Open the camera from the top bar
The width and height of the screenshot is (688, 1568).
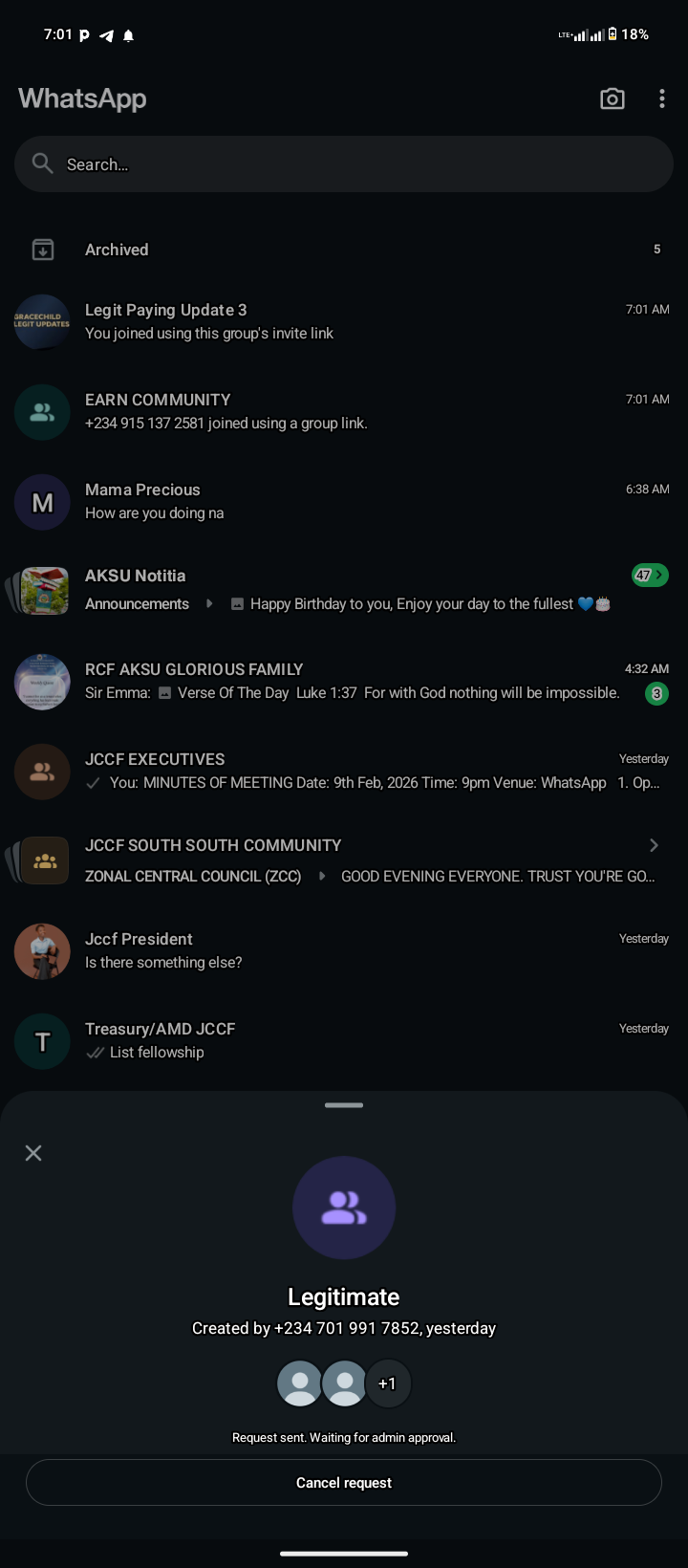[x=612, y=98]
